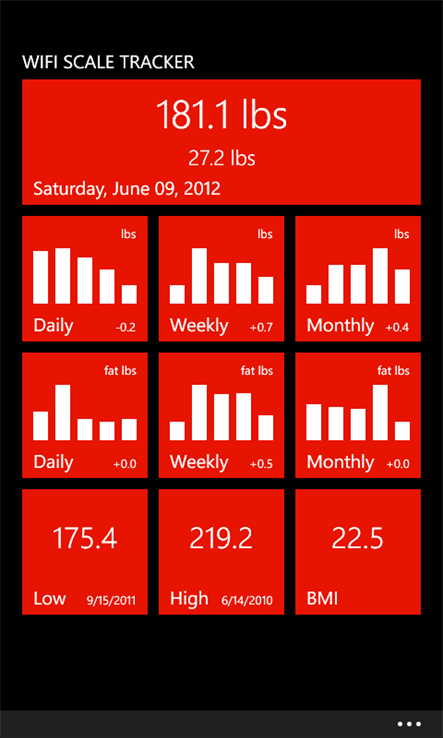
Task: Expand the app bar ellipsis menu
Action: (409, 724)
